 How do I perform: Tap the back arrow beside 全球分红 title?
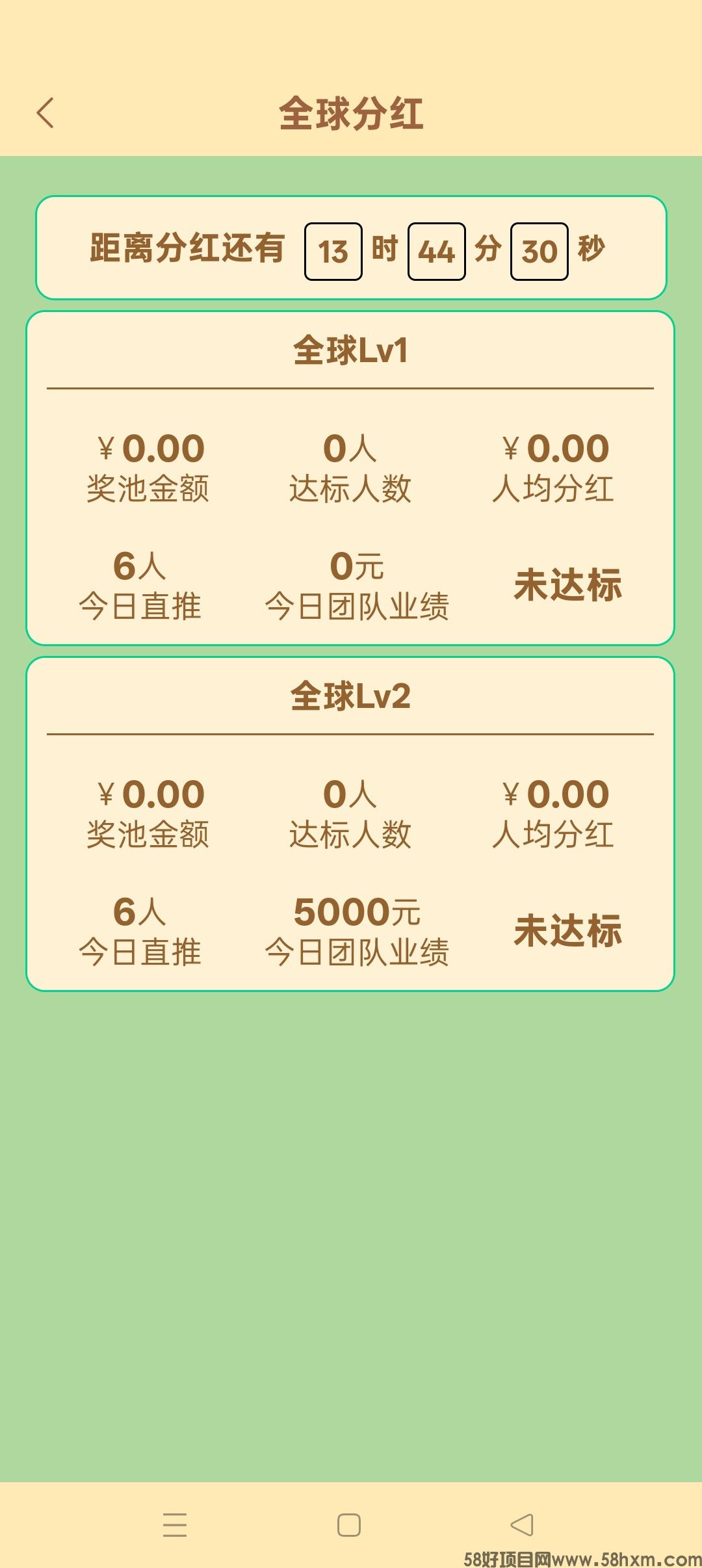pyautogui.click(x=45, y=112)
